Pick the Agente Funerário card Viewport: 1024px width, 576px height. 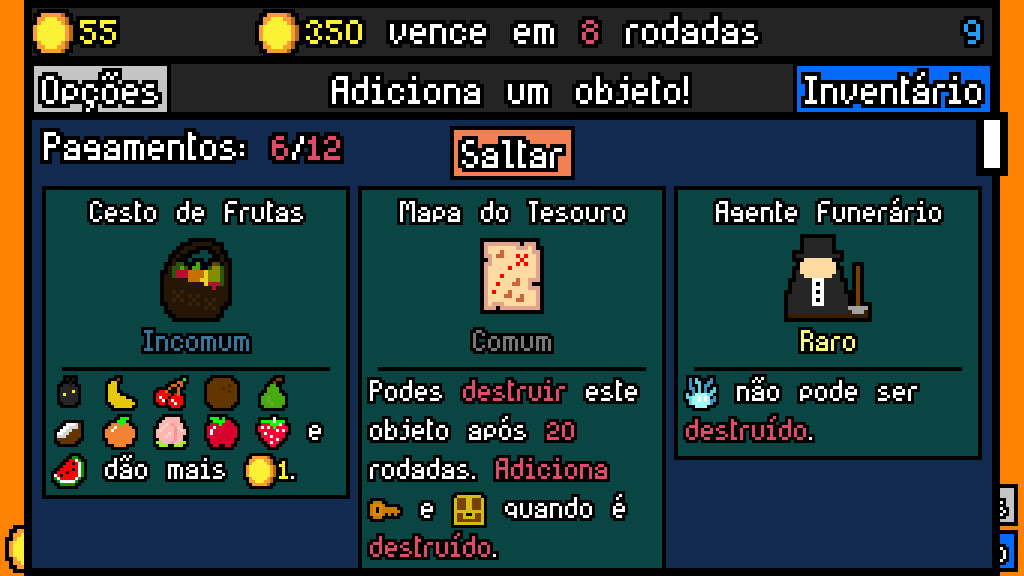click(827, 322)
